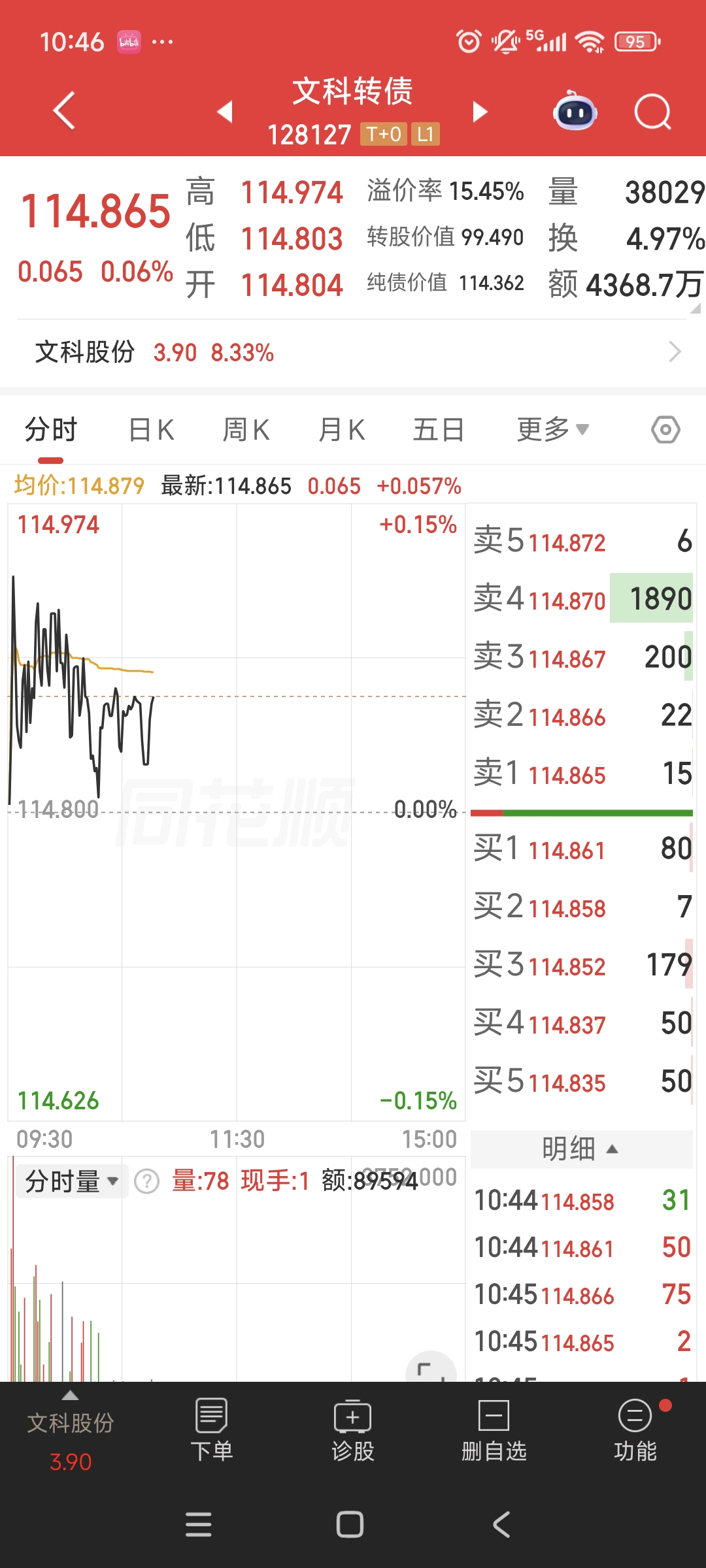This screenshot has height=1568, width=706.
Task: Switch to the previous stock with left triangle
Action: 225,112
